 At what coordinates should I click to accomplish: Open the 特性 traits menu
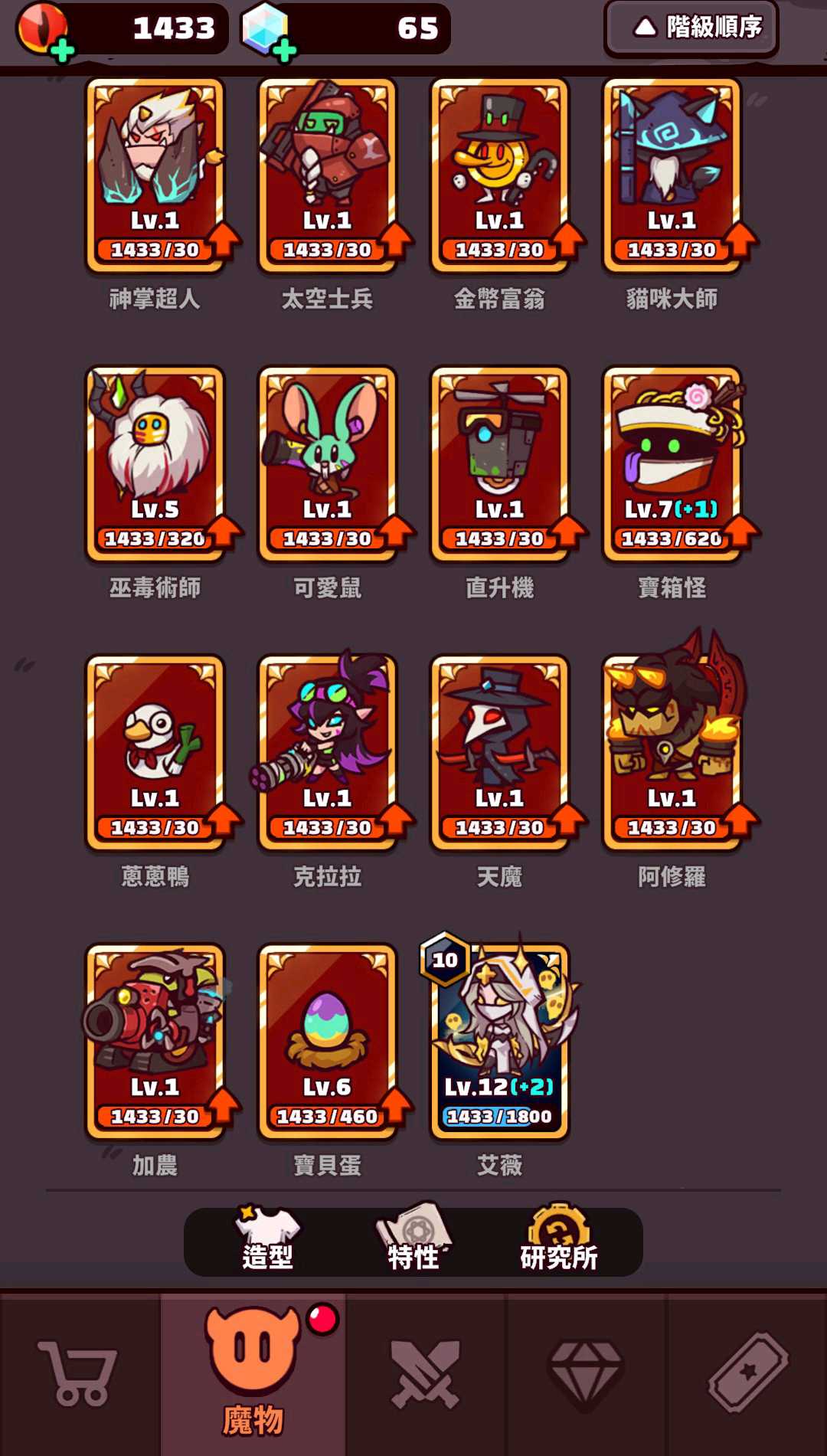(x=413, y=1241)
